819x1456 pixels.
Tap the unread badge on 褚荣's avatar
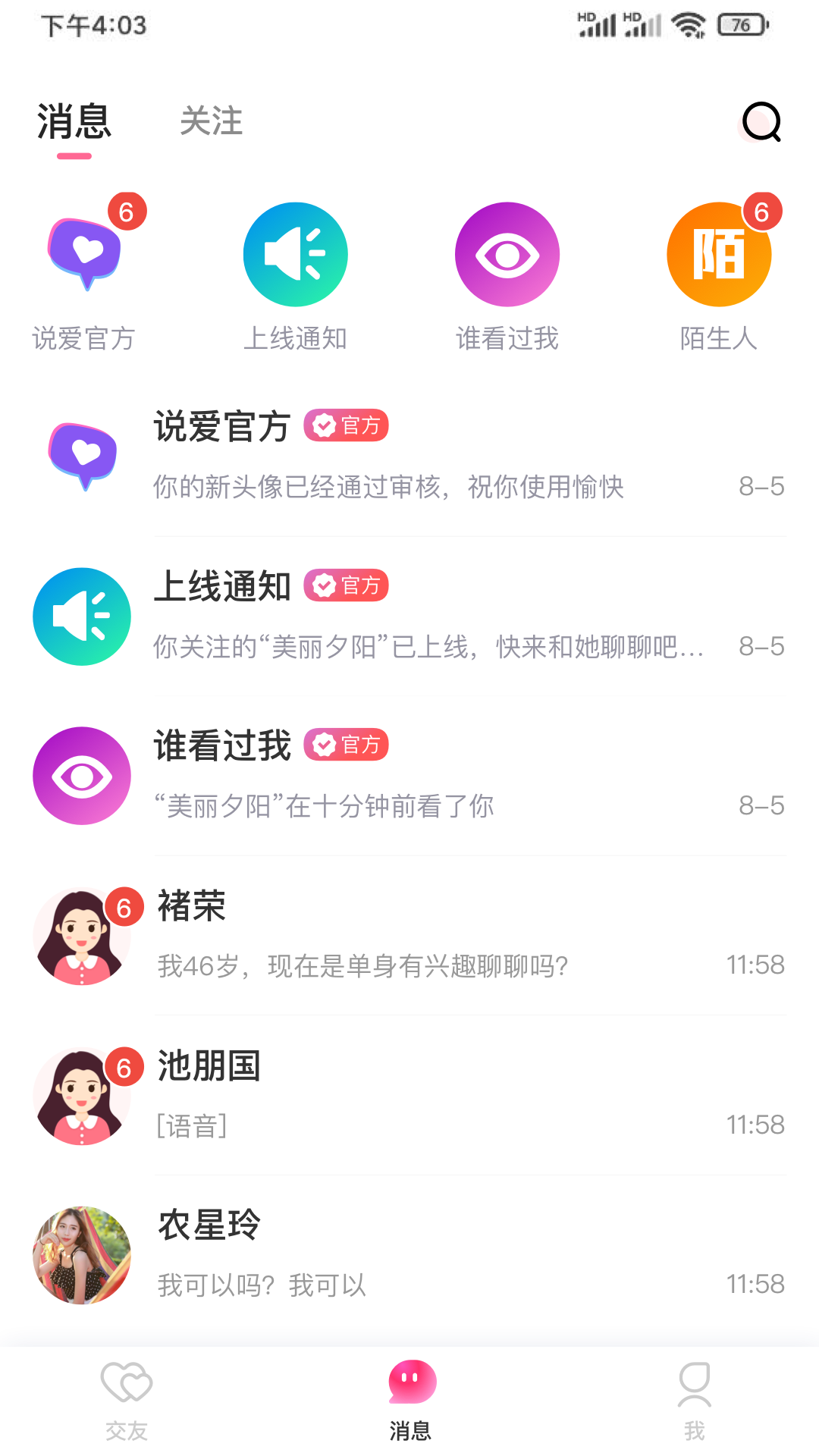pos(123,907)
